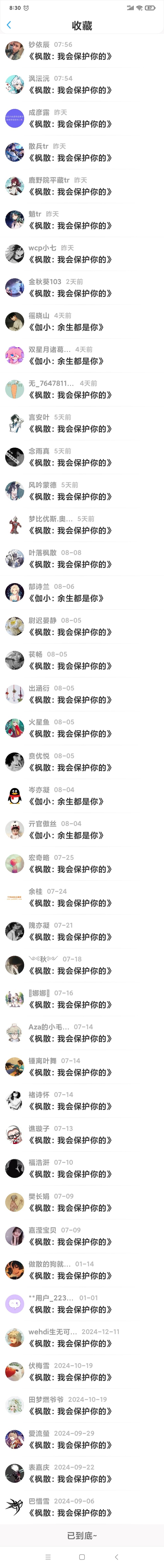The width and height of the screenshot is (164, 1568).
Task: Select the favorite from 言安叶
Action: click(x=82, y=423)
